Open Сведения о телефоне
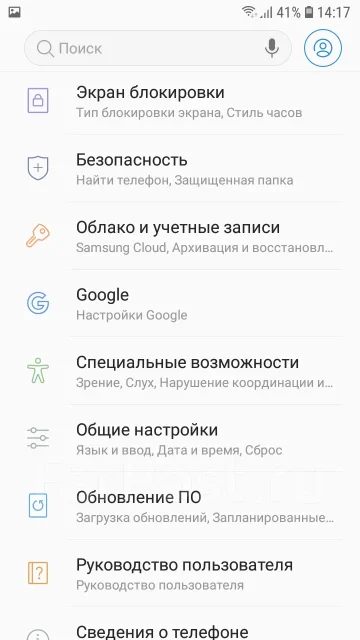The width and height of the screenshot is (360, 640). (180, 624)
